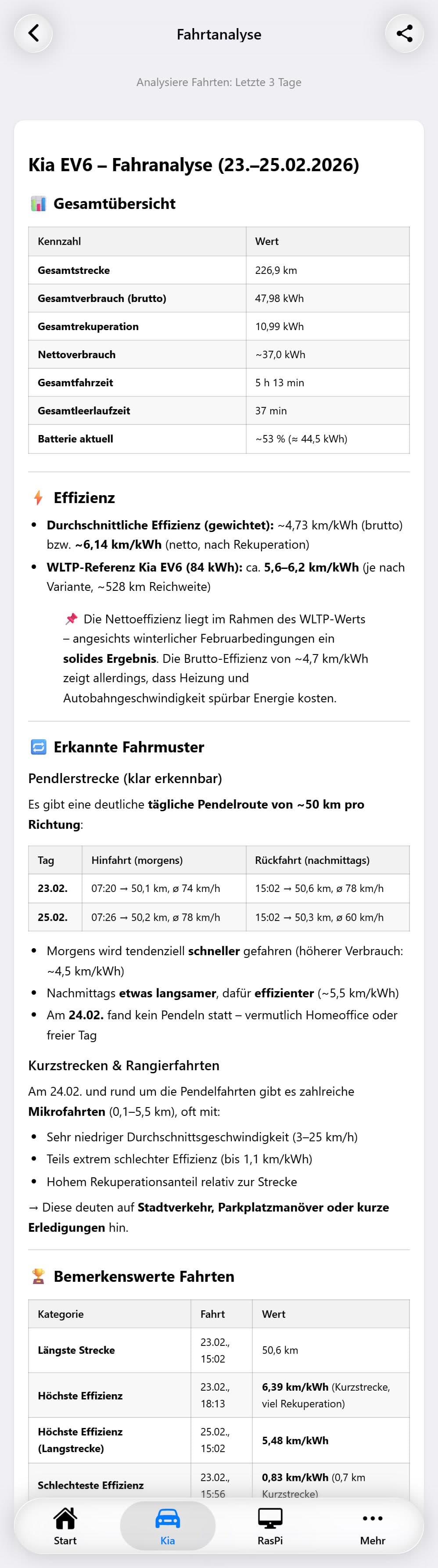This screenshot has height=1568, width=438.
Task: Open the RasPi tab
Action: click(x=270, y=1526)
